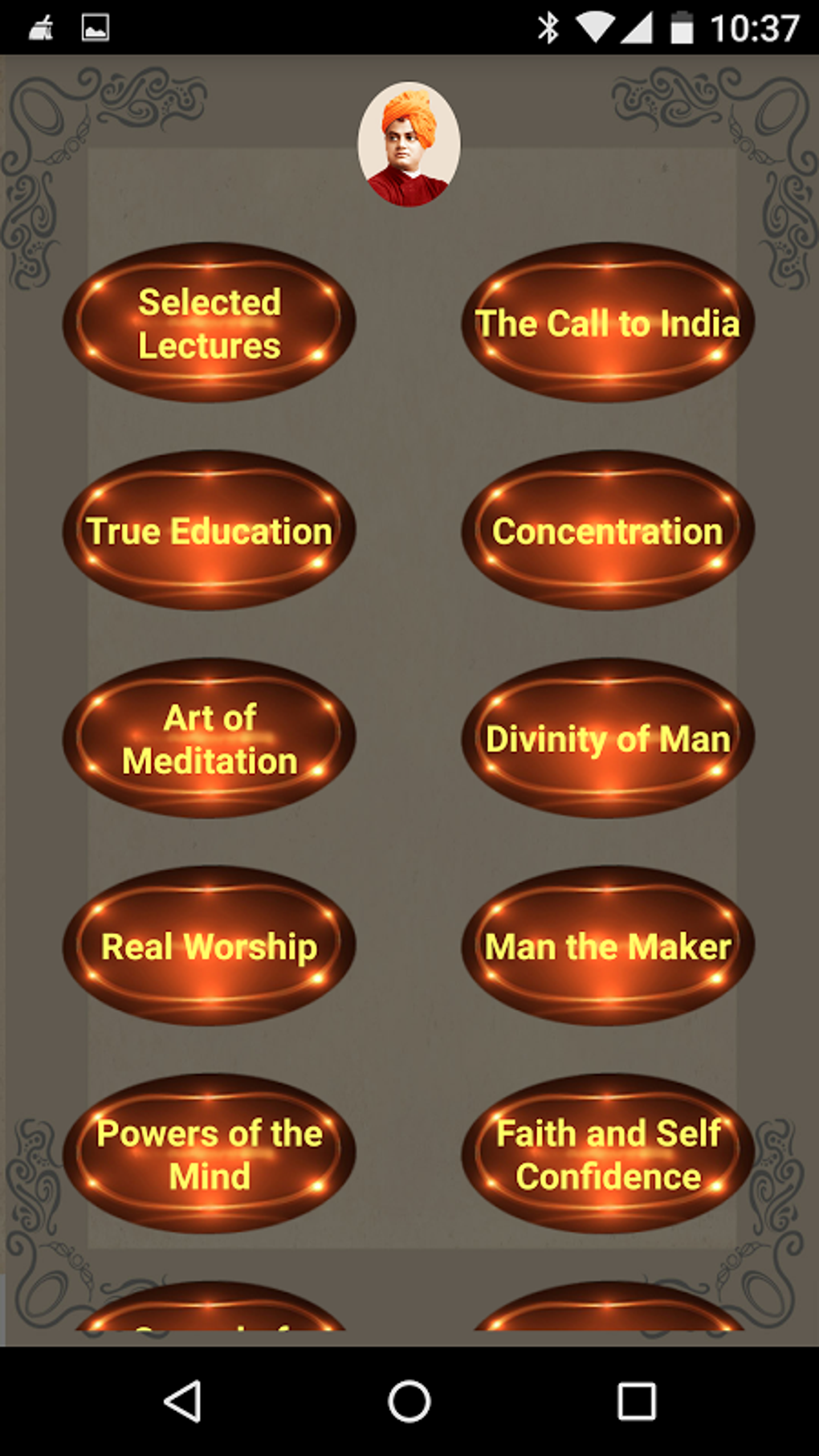Go back using system back button
This screenshot has height=1456, width=819.
tap(182, 1401)
